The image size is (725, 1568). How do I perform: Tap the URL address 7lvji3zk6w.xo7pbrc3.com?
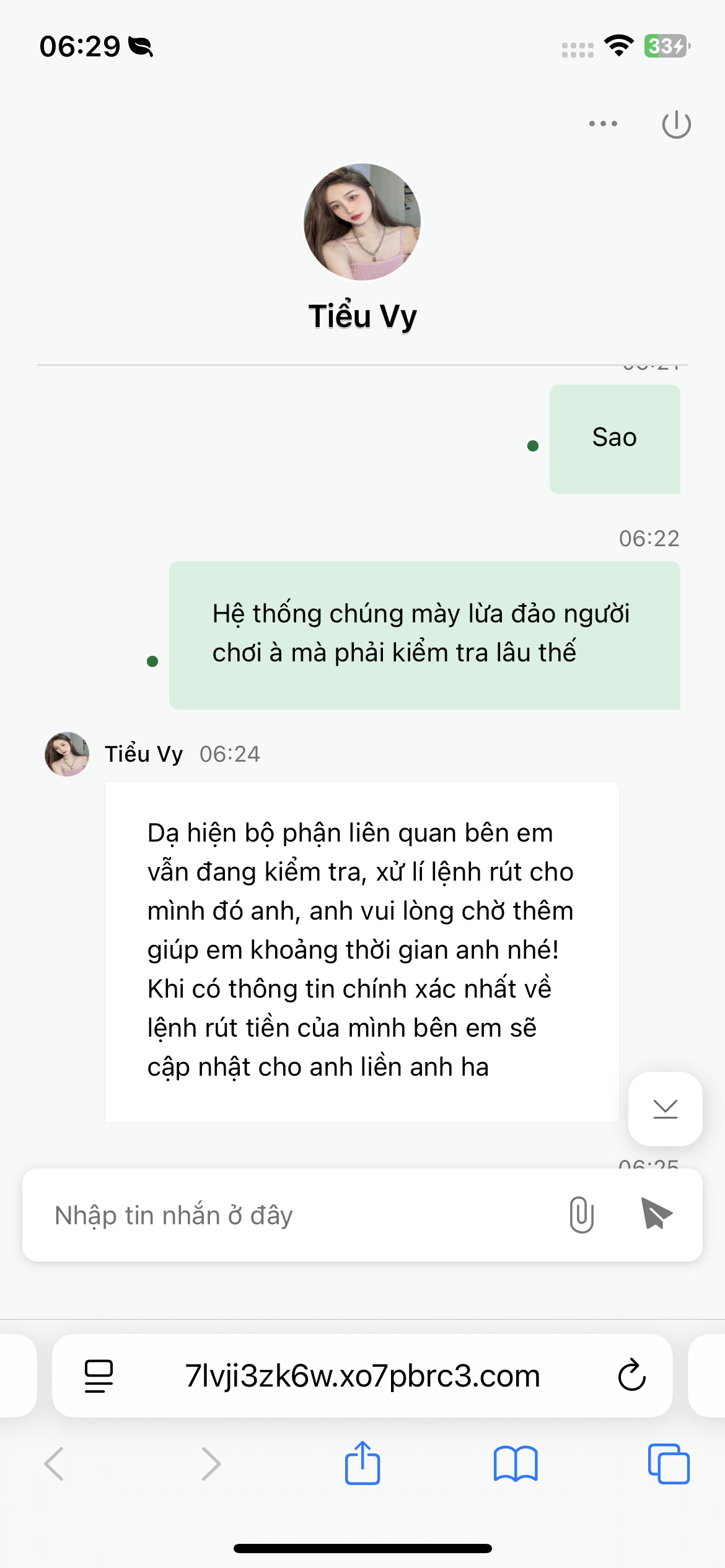(x=362, y=1376)
